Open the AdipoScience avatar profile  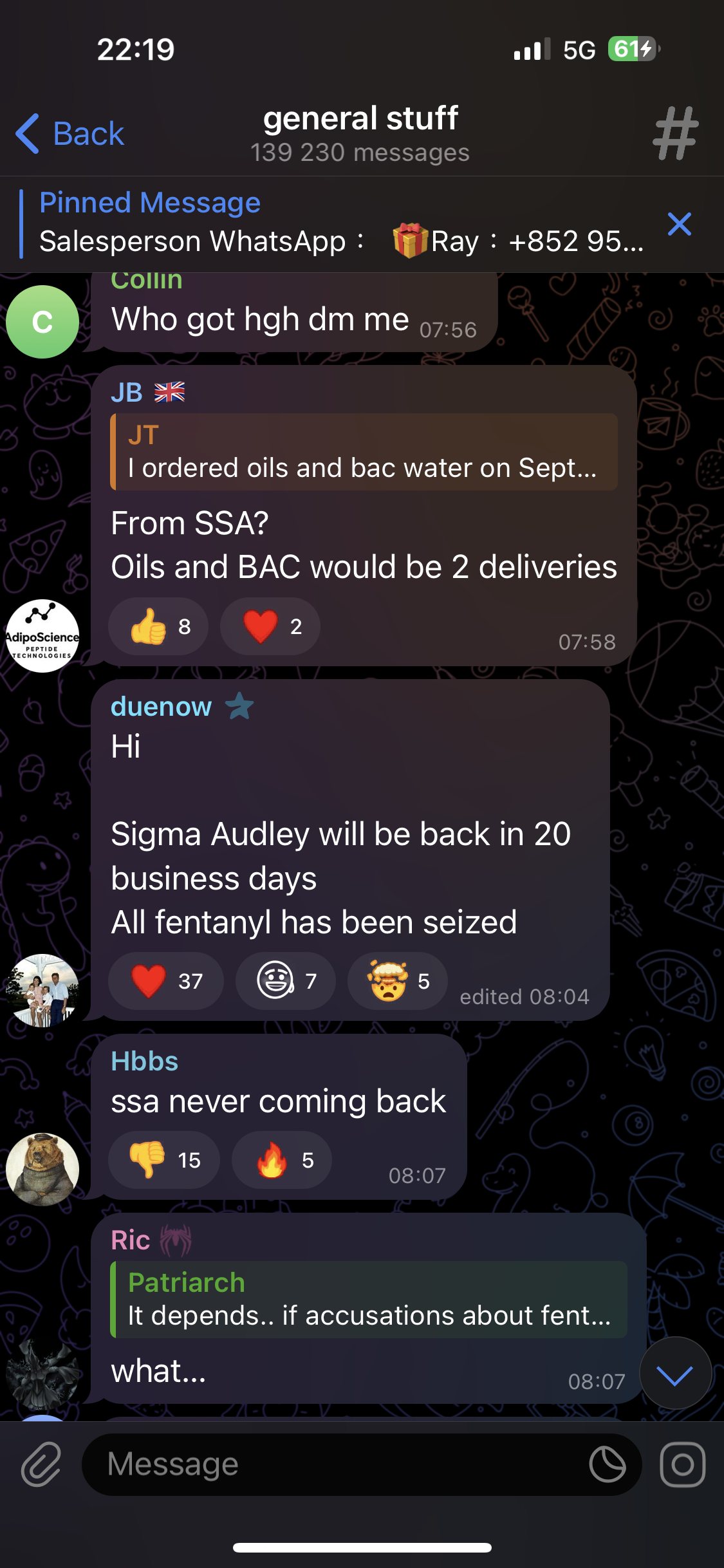42,636
